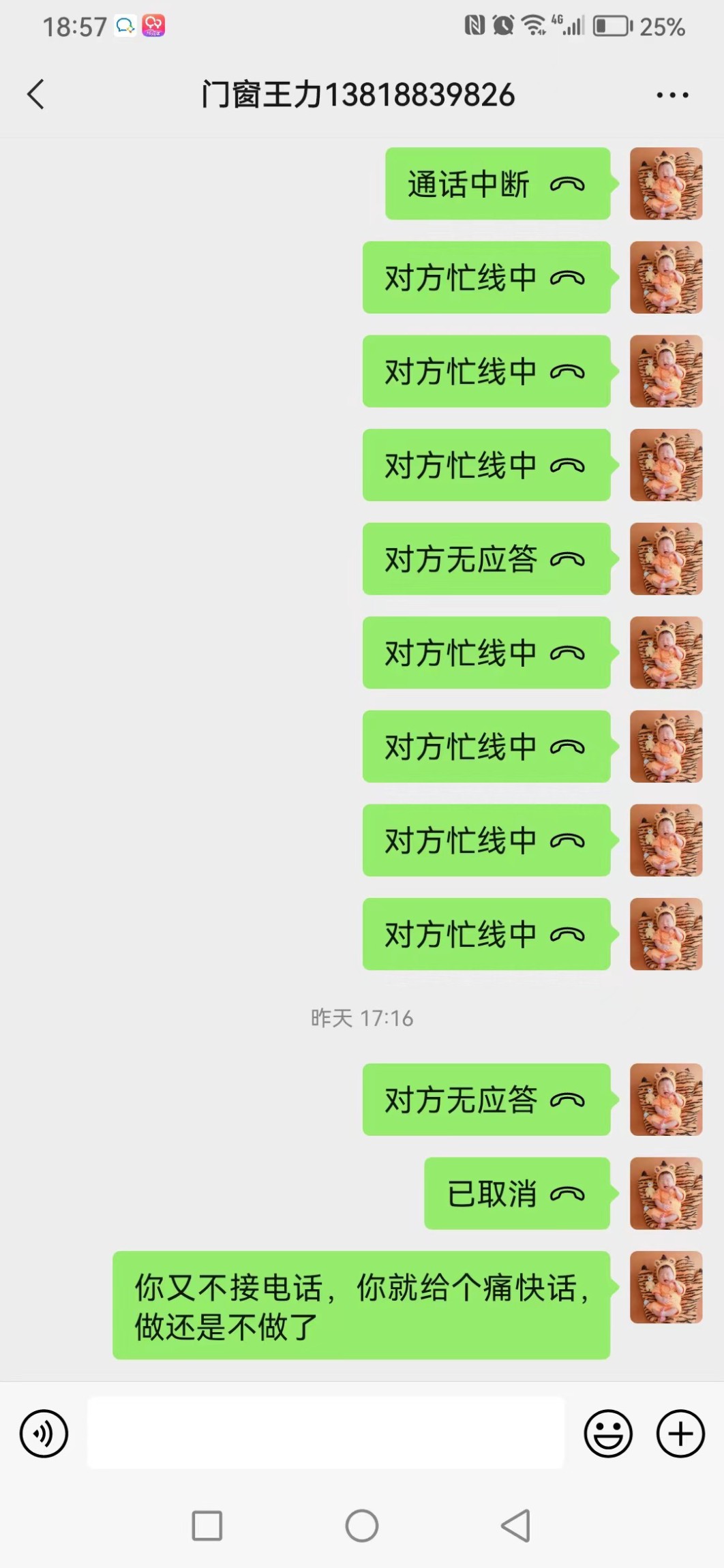Go back from the chat

click(x=36, y=94)
